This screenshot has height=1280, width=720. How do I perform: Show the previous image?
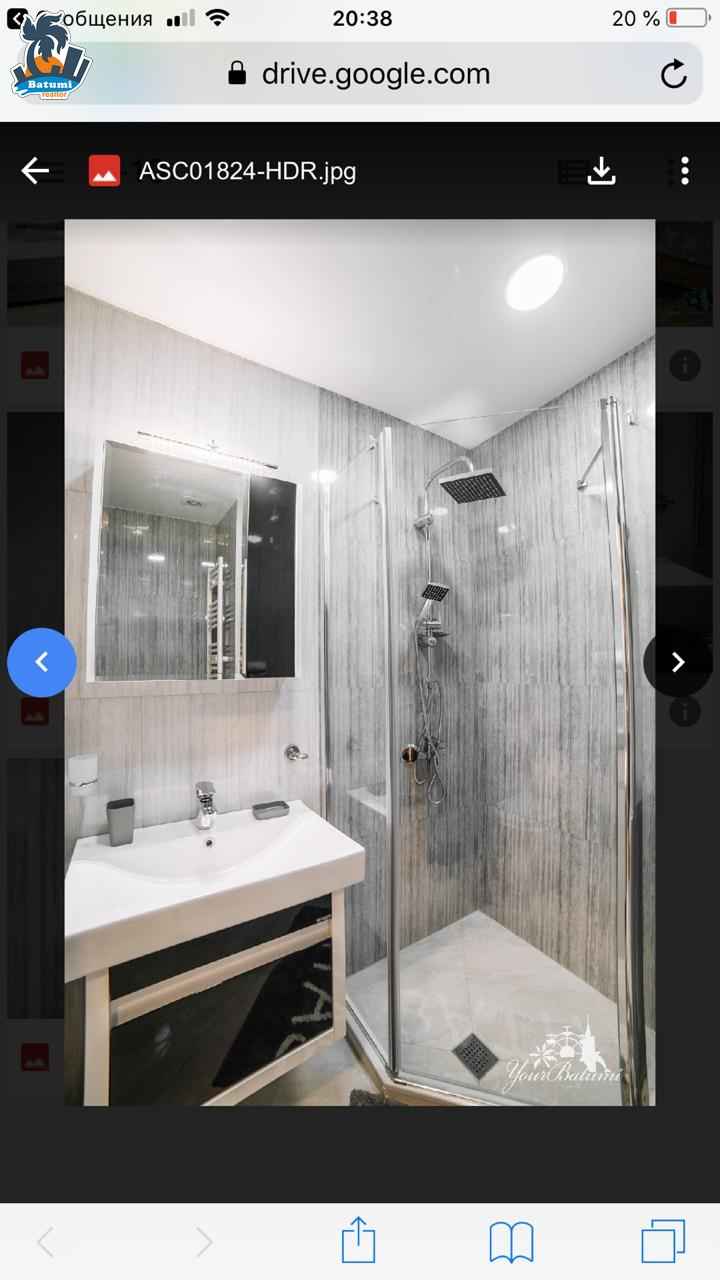[x=42, y=662]
